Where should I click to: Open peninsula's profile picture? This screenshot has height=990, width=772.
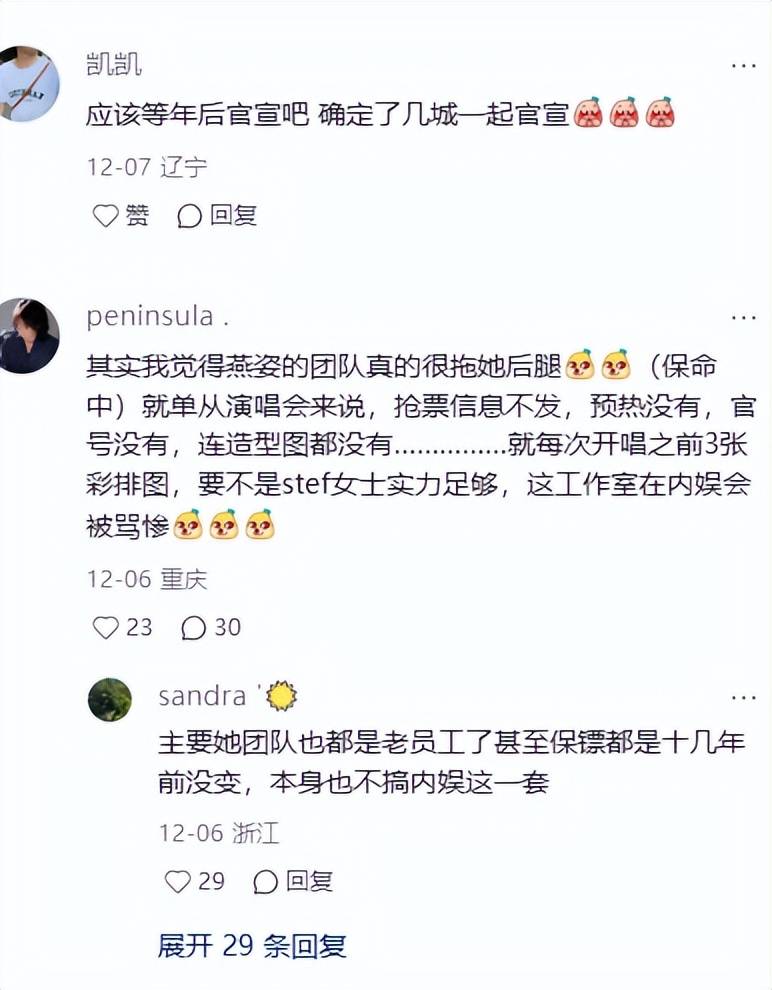click(x=29, y=335)
